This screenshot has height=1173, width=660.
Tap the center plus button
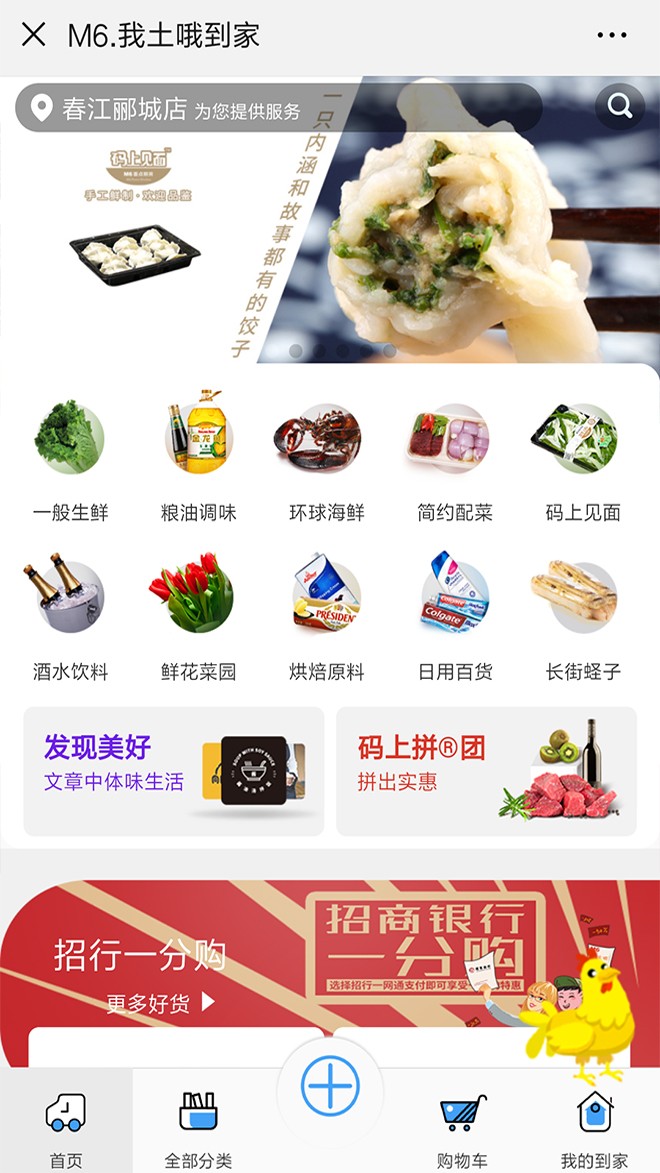[x=330, y=1086]
